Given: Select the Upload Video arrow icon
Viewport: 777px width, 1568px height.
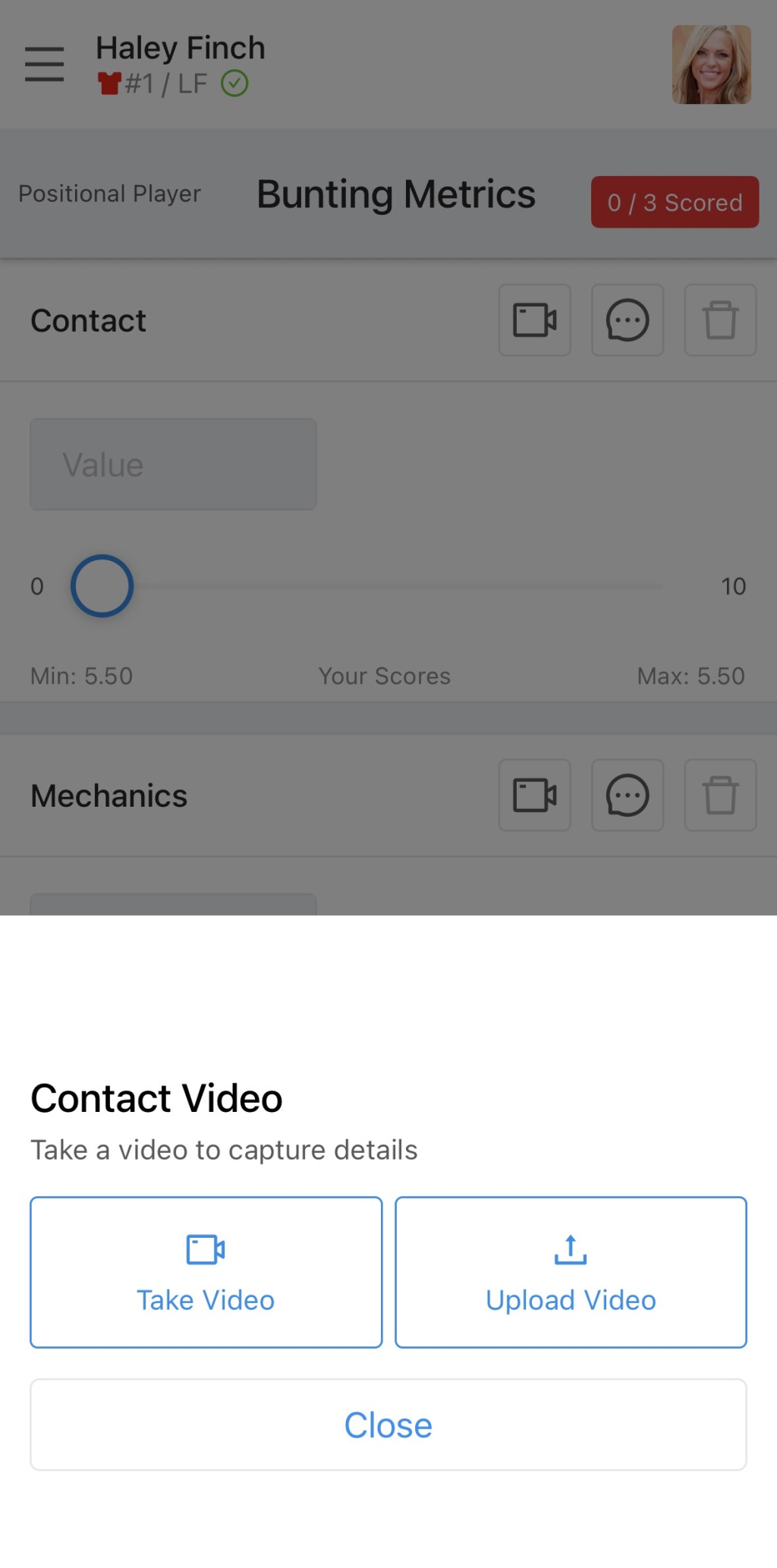Looking at the screenshot, I should (570, 1248).
